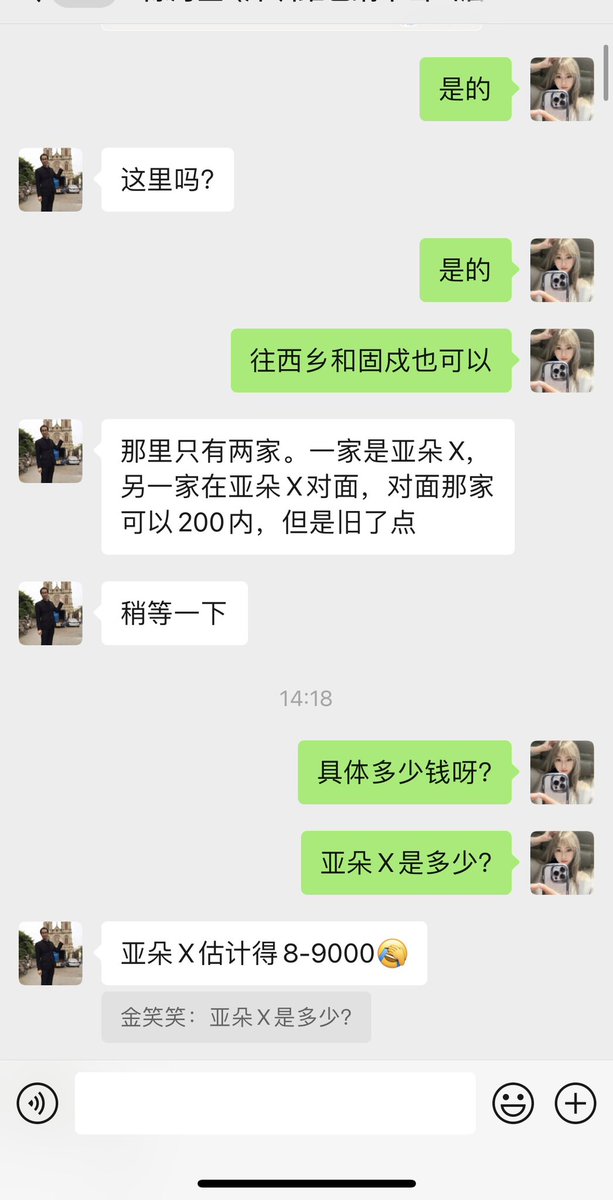Focus the message text field
This screenshot has width=613, height=1200.
275,1104
